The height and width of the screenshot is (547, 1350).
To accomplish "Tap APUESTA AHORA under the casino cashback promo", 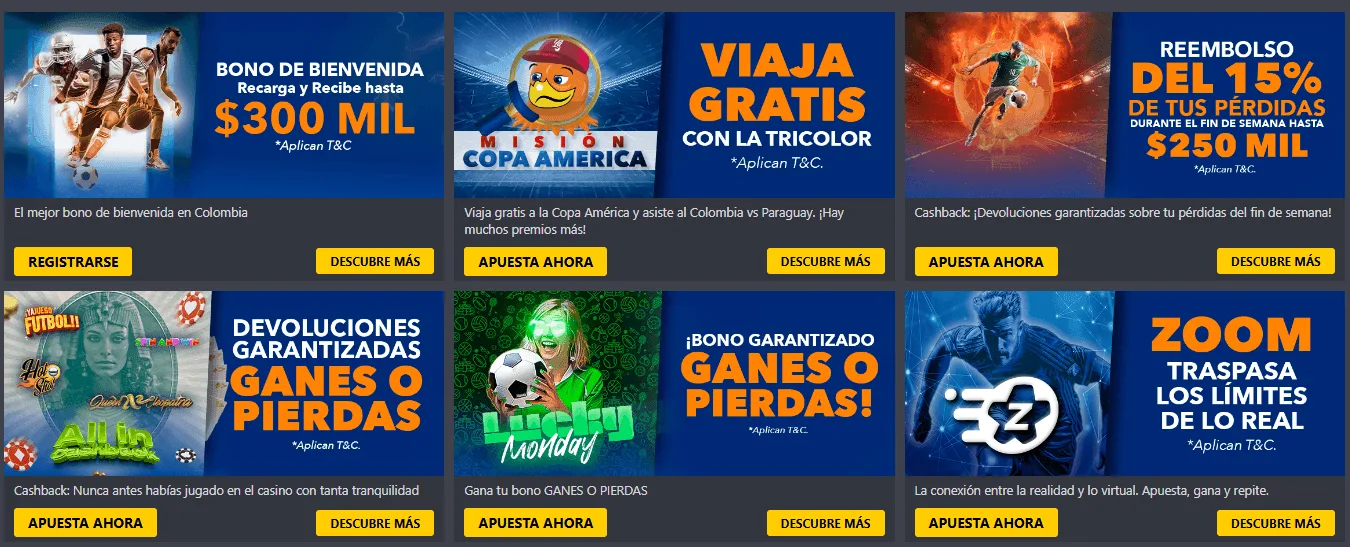I will click(x=85, y=523).
